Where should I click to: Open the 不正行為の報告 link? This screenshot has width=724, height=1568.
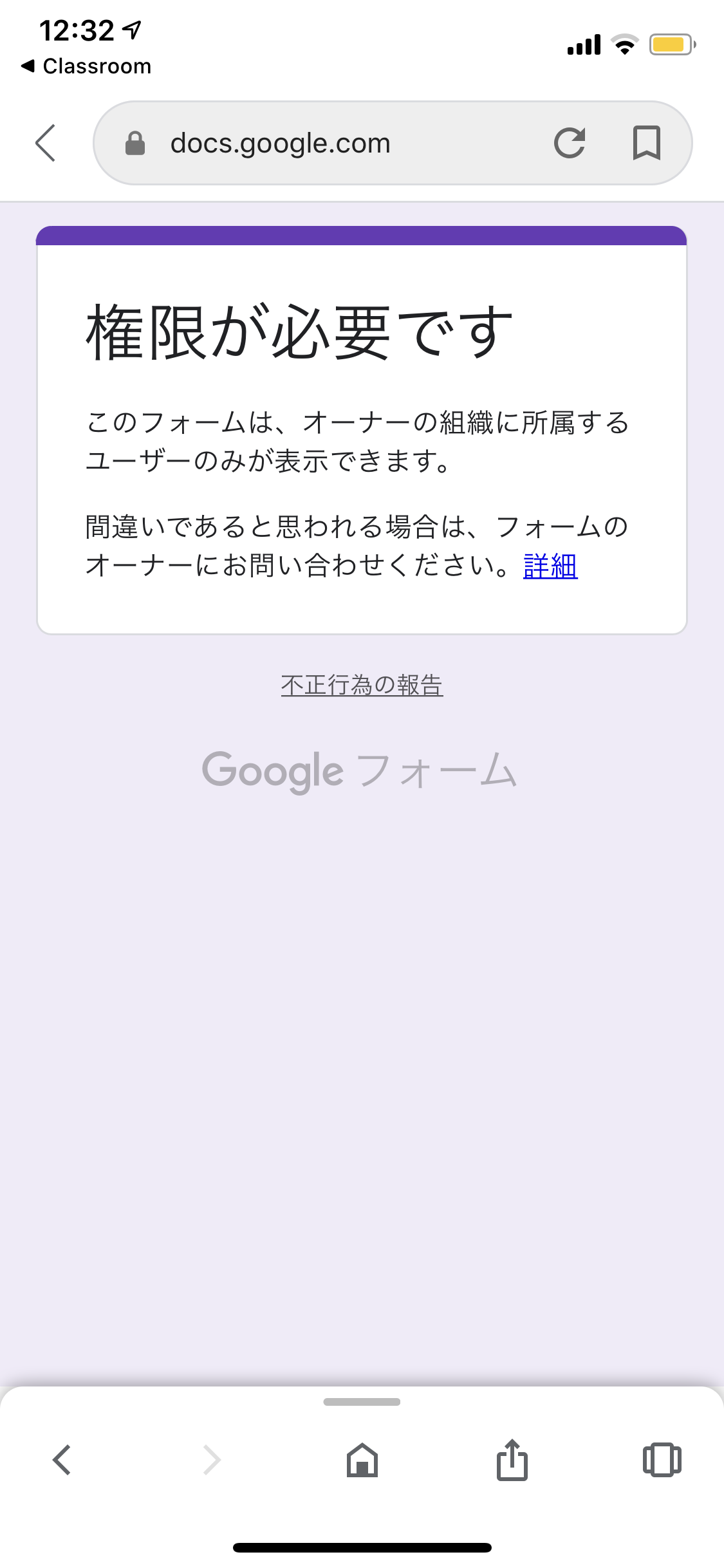point(362,686)
